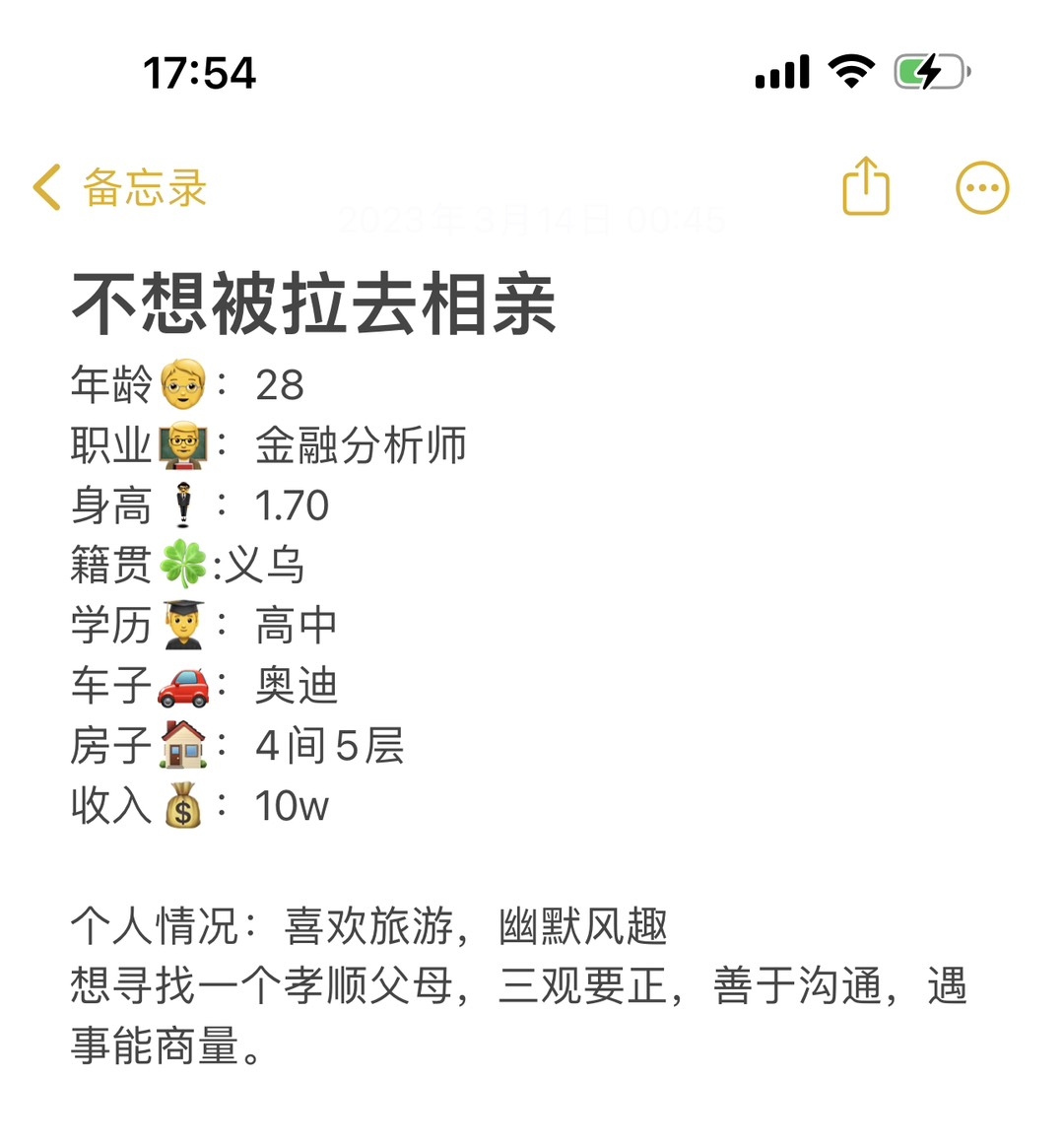Go back to the 备忘录 list
The height and width of the screenshot is (1146, 1064).
pyautogui.click(x=120, y=187)
